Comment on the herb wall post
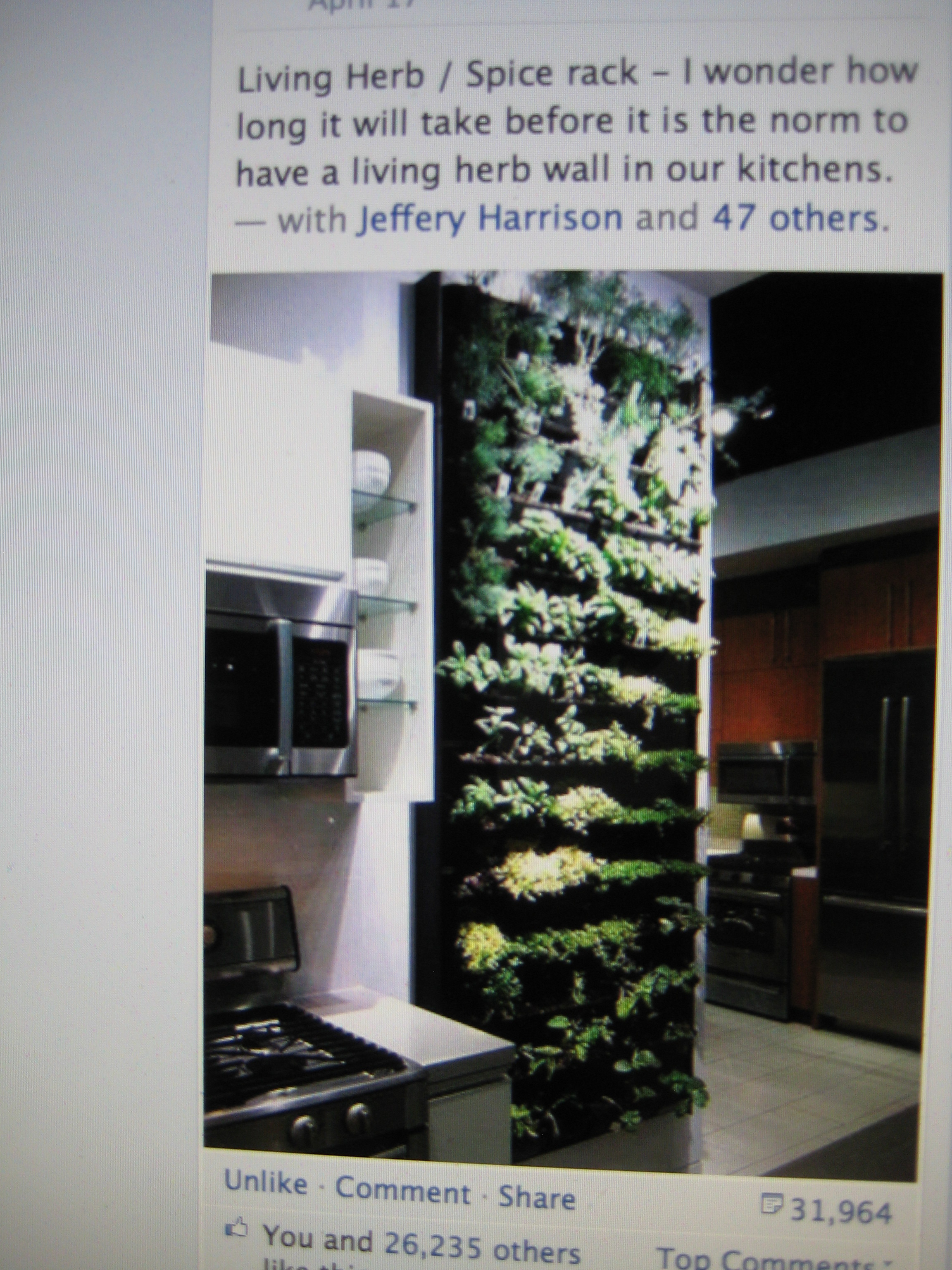The image size is (952, 1270). pyautogui.click(x=402, y=1189)
